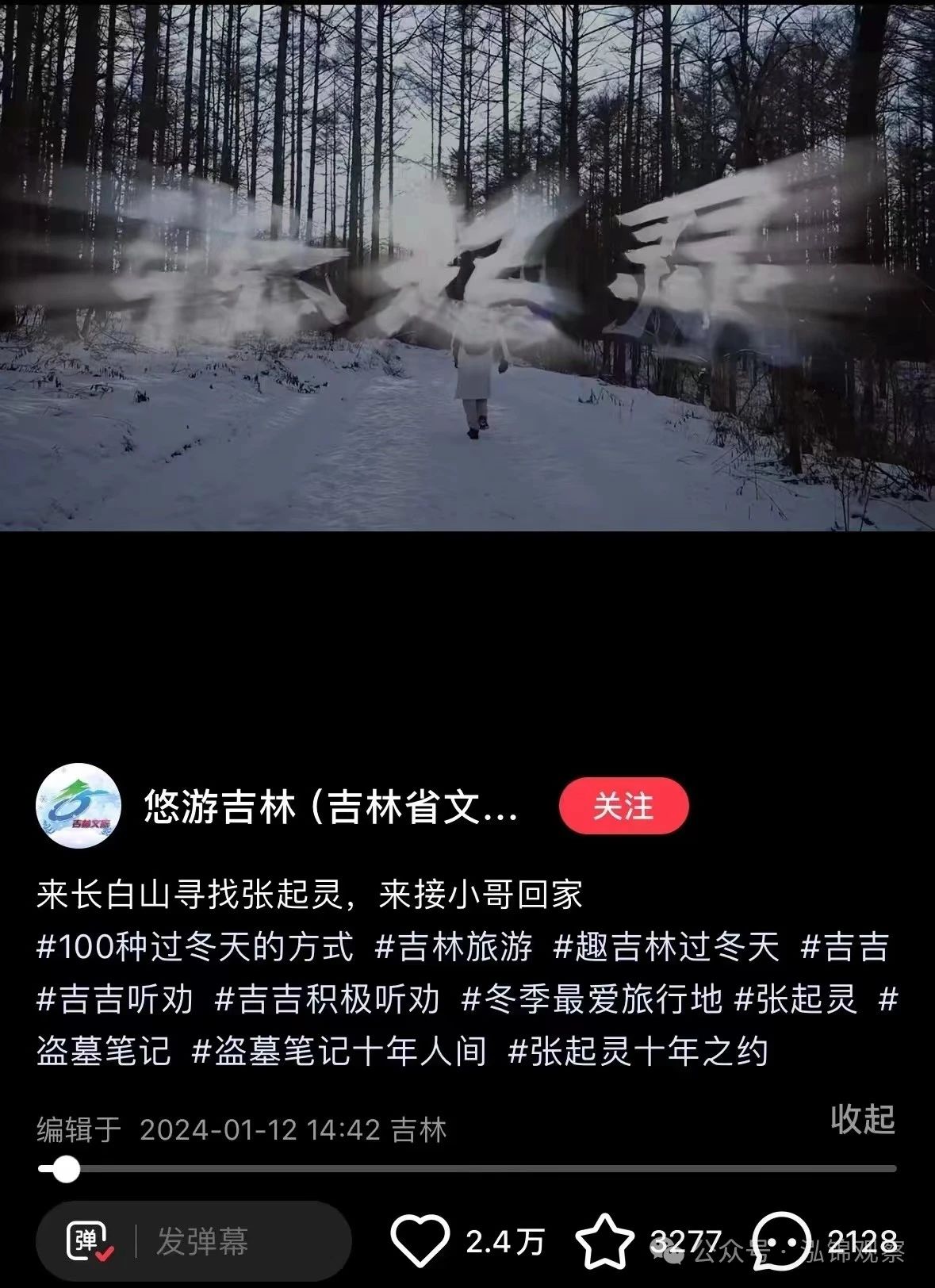
Task: Collapse the description with 收起
Action: tap(862, 1119)
